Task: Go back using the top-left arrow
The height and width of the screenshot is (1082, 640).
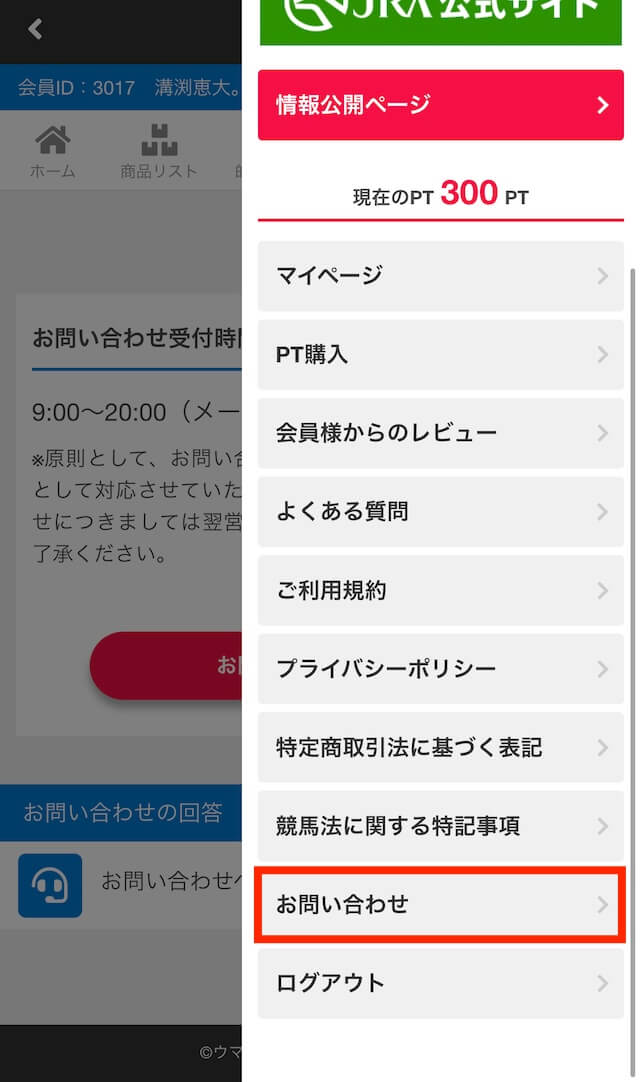Action: [x=36, y=29]
